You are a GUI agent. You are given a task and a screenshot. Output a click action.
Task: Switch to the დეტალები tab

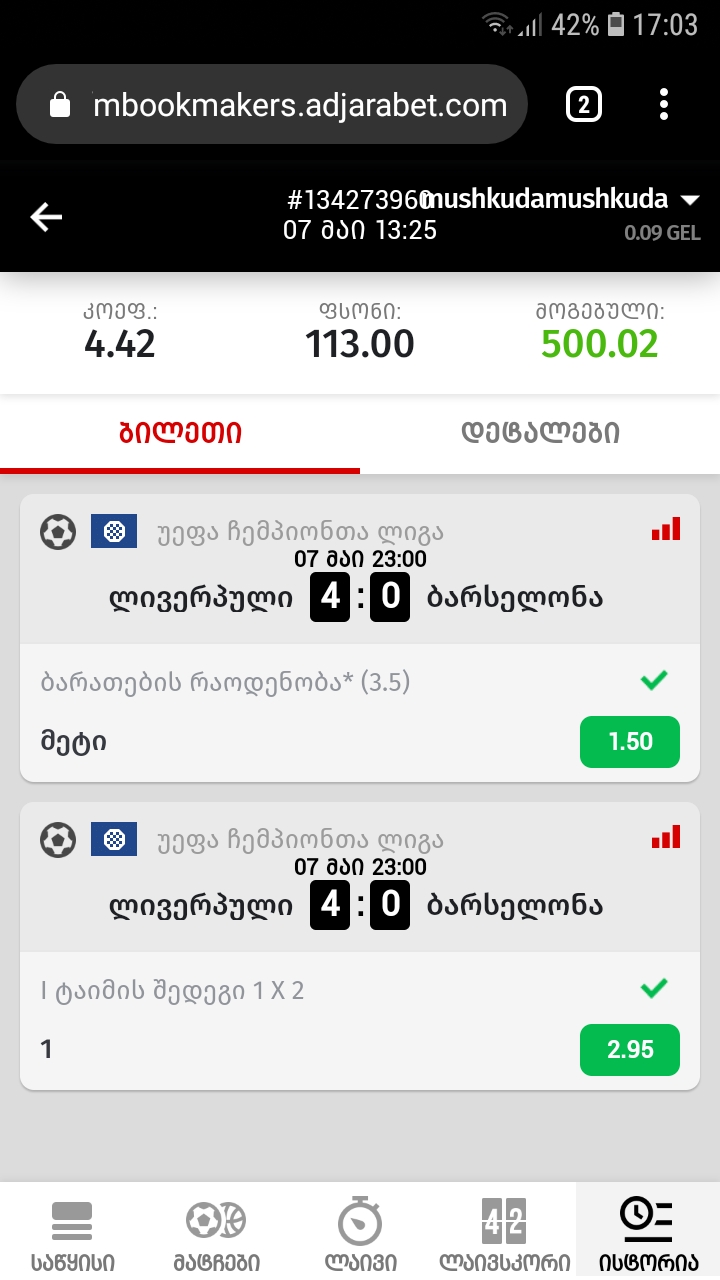[x=540, y=433]
